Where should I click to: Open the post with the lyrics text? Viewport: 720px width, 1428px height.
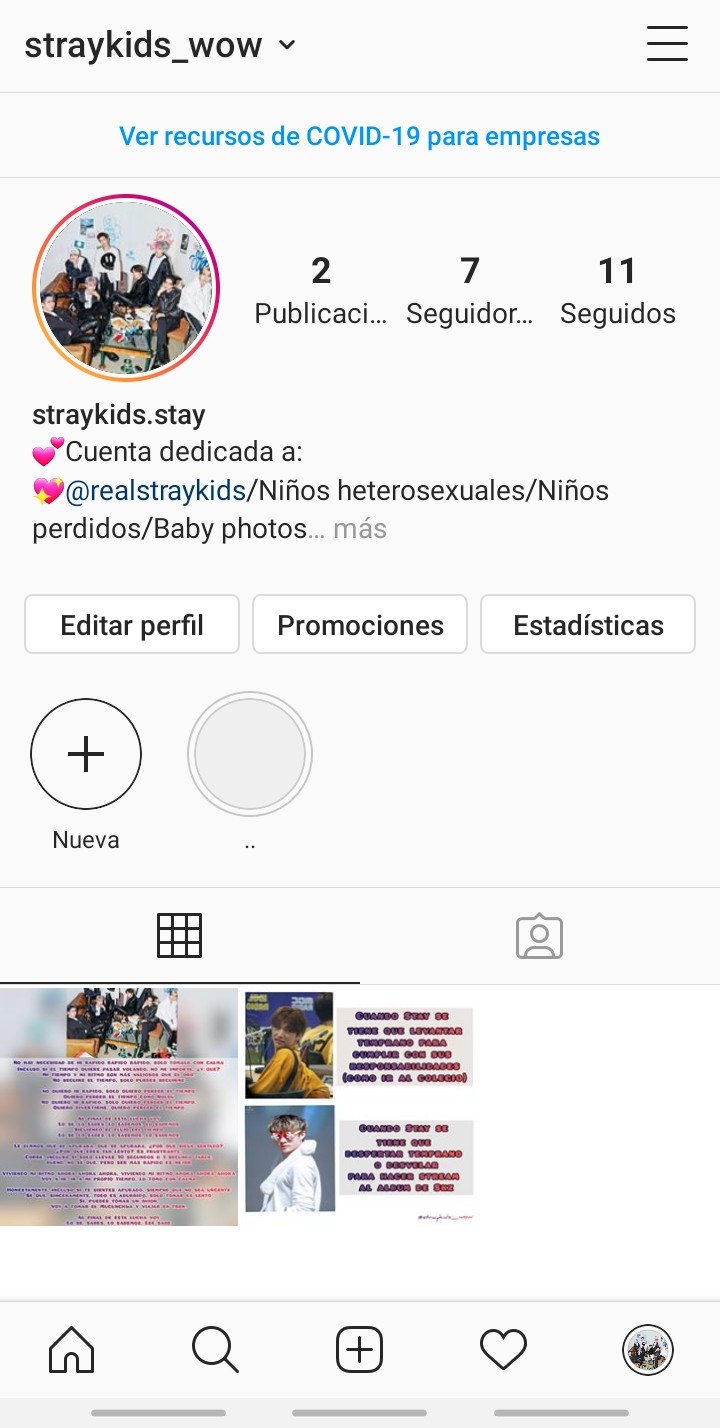119,1107
